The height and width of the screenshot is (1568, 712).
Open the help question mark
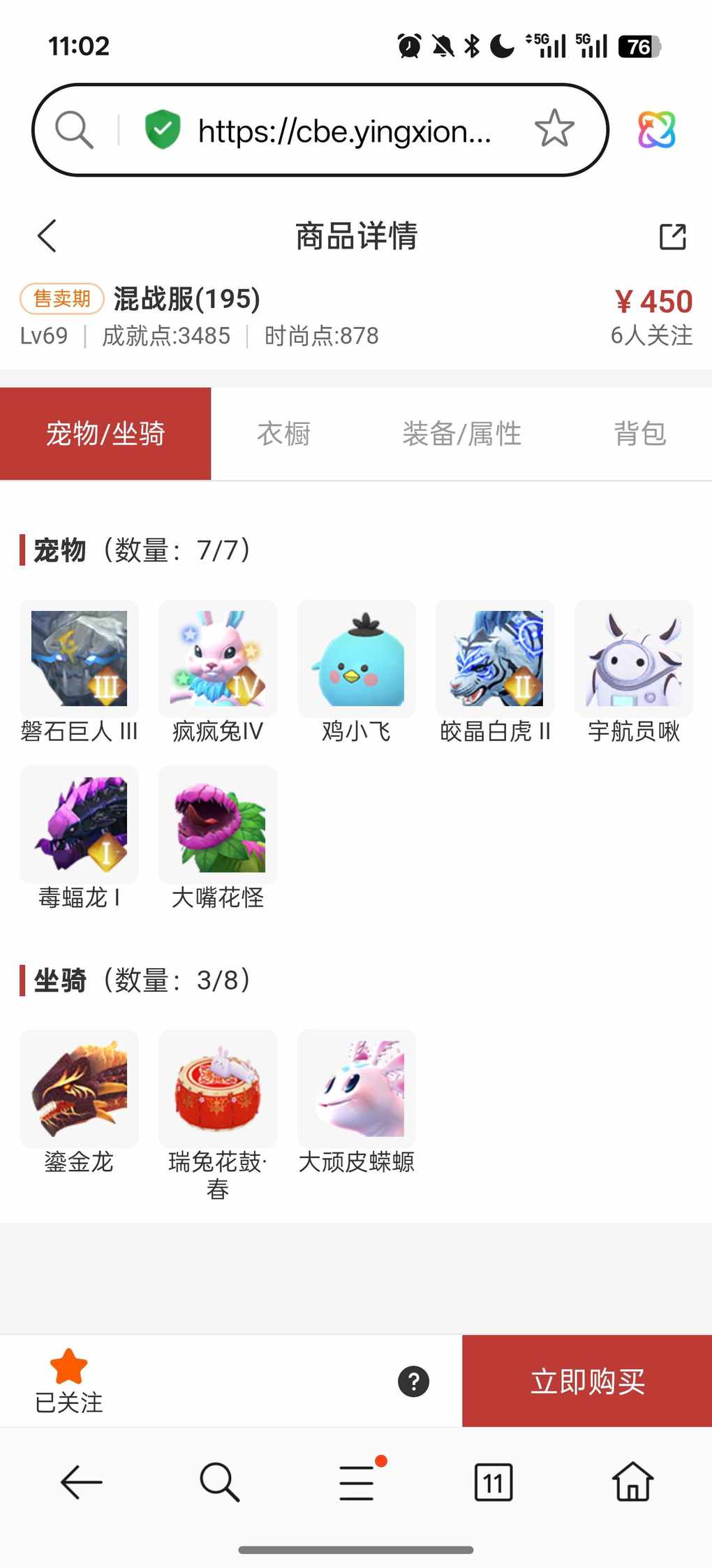click(413, 1381)
